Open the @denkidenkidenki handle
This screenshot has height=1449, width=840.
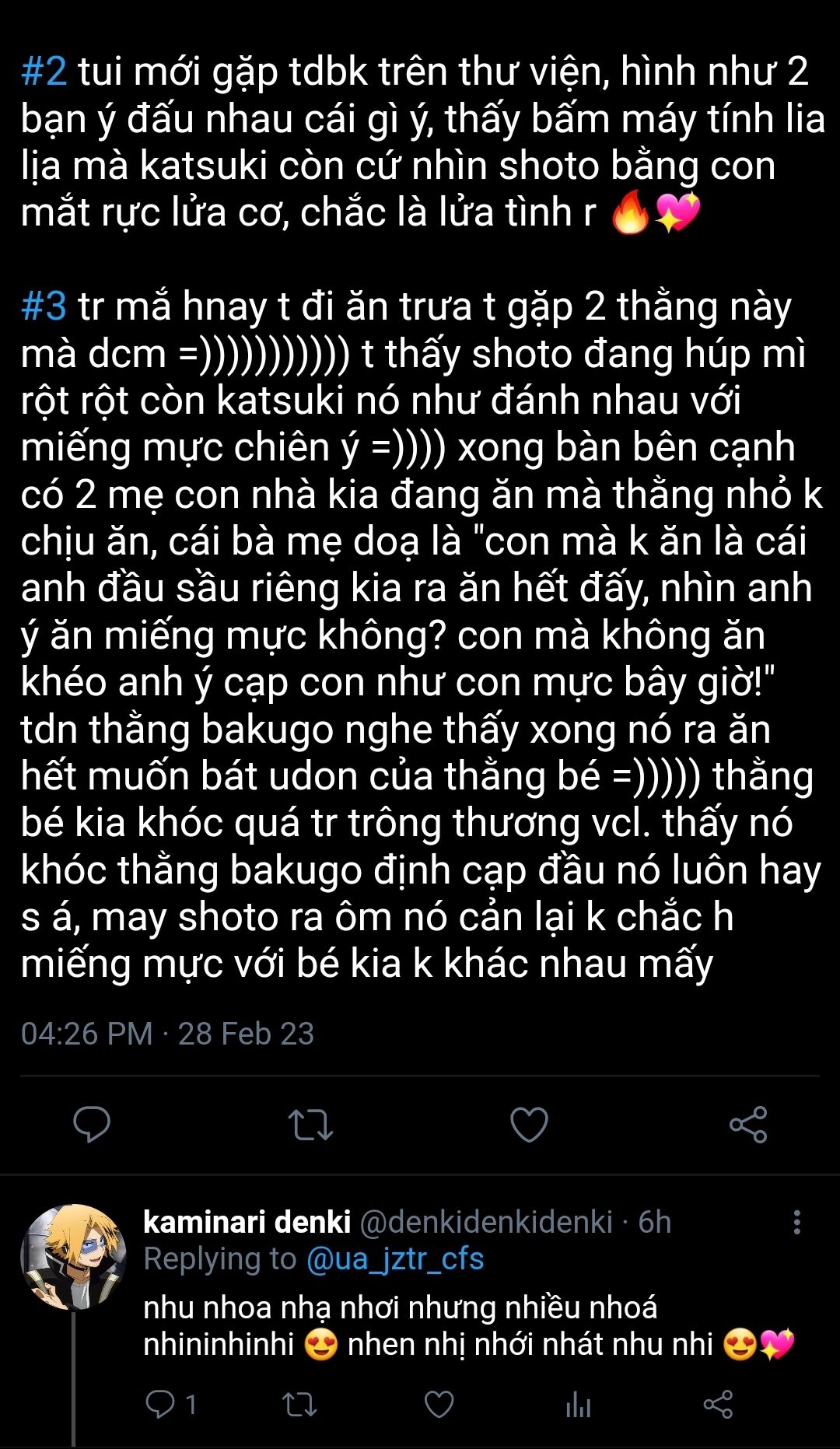click(486, 1222)
